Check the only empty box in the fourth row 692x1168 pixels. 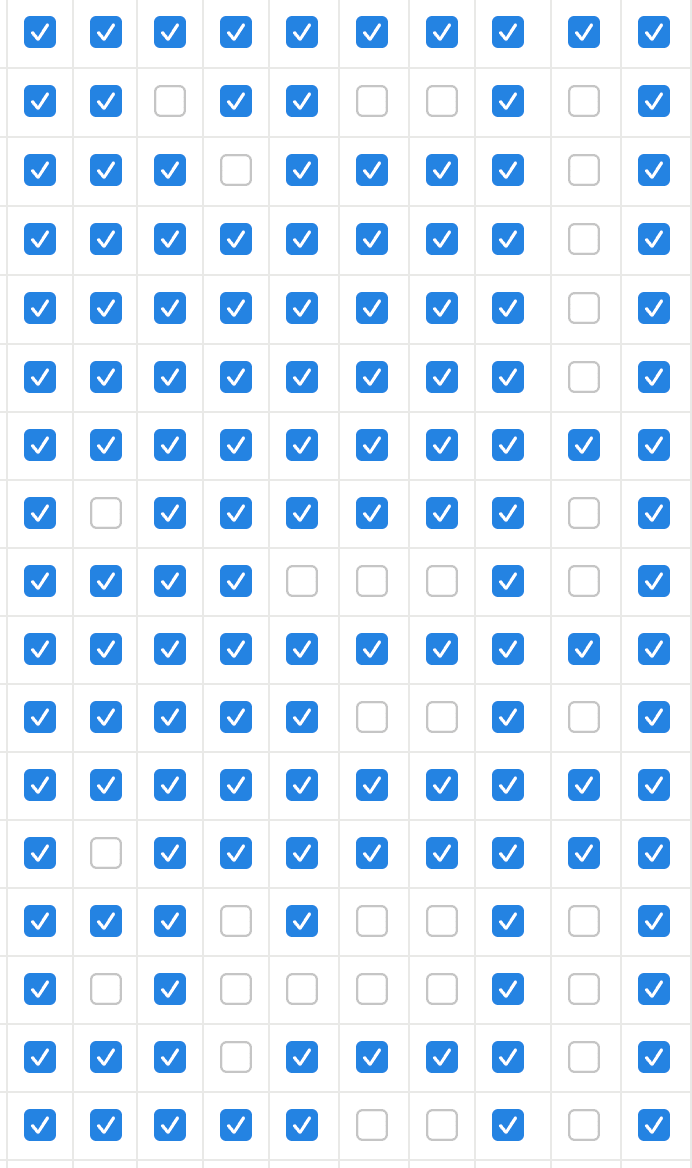click(584, 239)
